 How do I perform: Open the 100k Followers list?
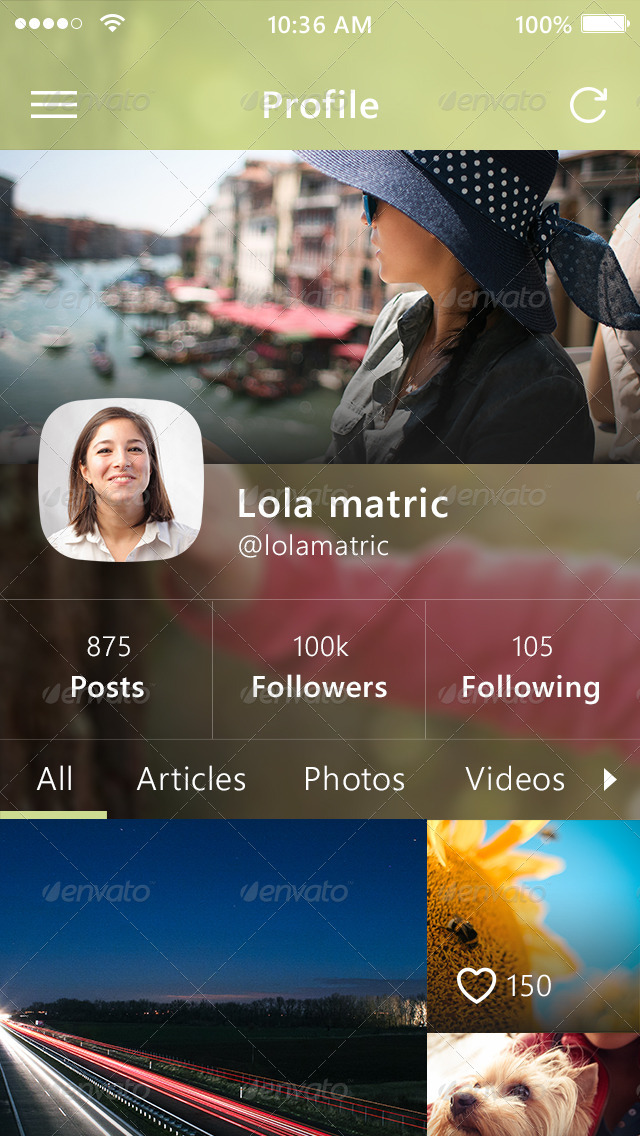[319, 669]
